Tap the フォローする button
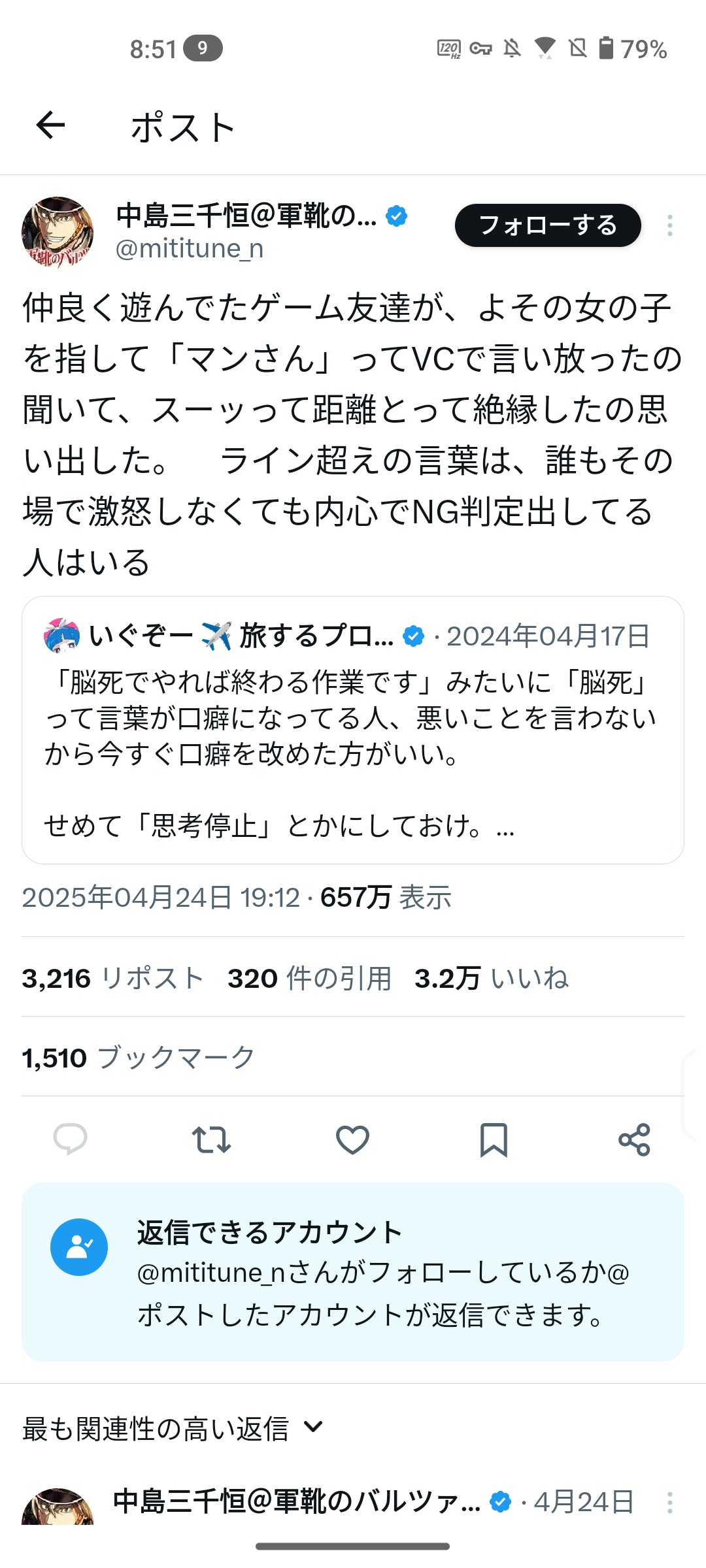706x1568 pixels. click(548, 225)
